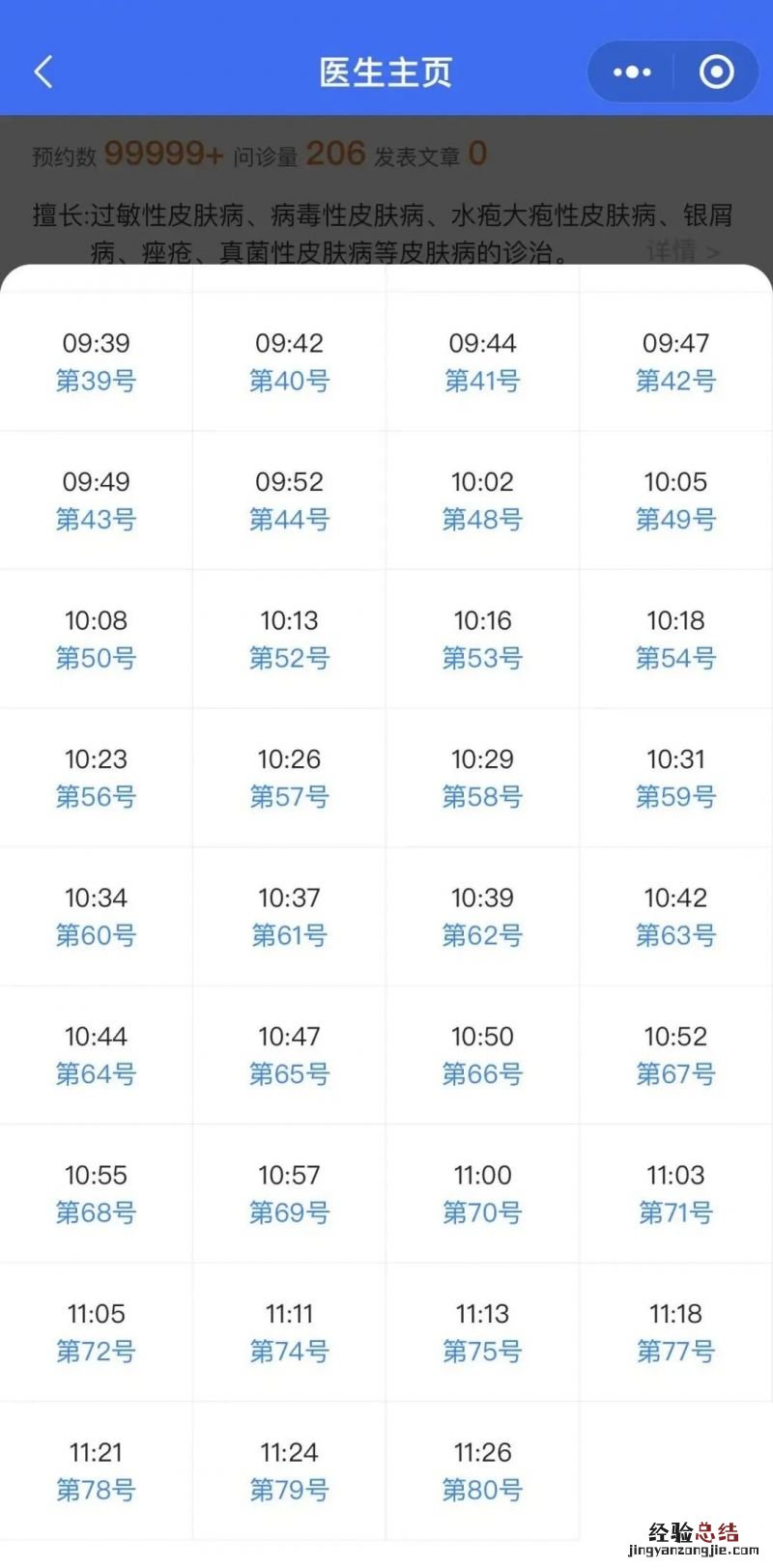Book the 10:42 slot number 63
The height and width of the screenshot is (1568, 773).
(675, 917)
